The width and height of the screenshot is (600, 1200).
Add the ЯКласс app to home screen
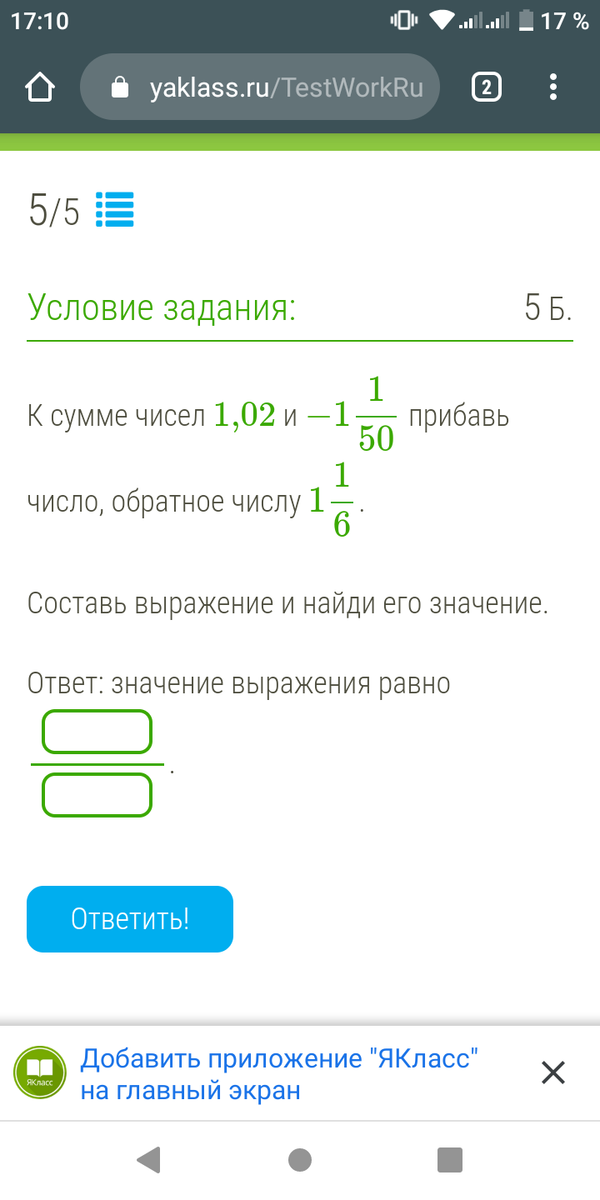[x=279, y=1074]
